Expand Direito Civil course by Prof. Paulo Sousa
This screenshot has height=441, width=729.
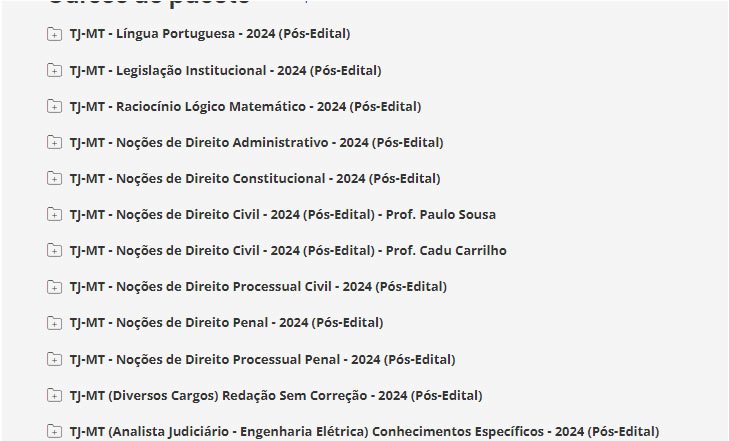pos(54,214)
